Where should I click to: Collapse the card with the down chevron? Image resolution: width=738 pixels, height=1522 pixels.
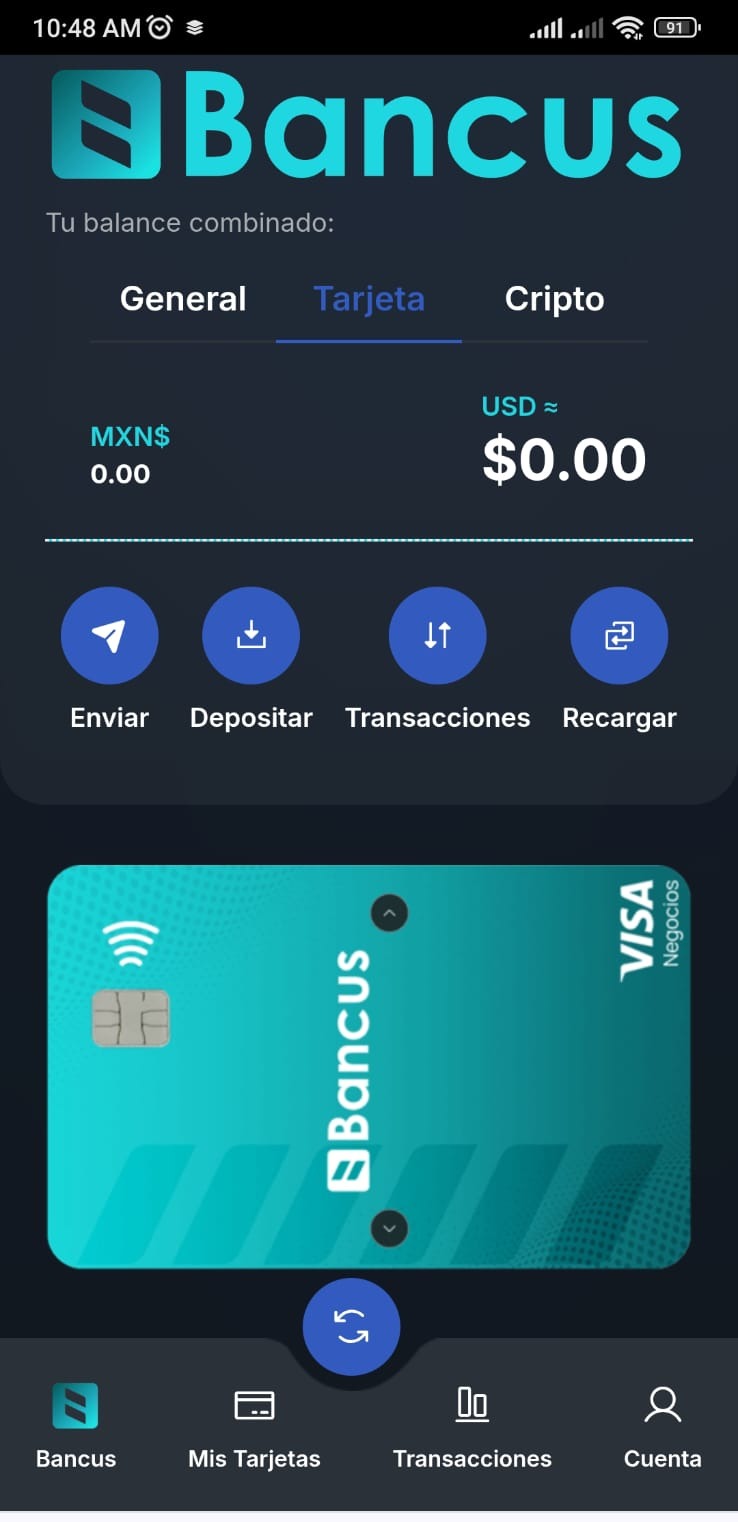click(x=388, y=1228)
